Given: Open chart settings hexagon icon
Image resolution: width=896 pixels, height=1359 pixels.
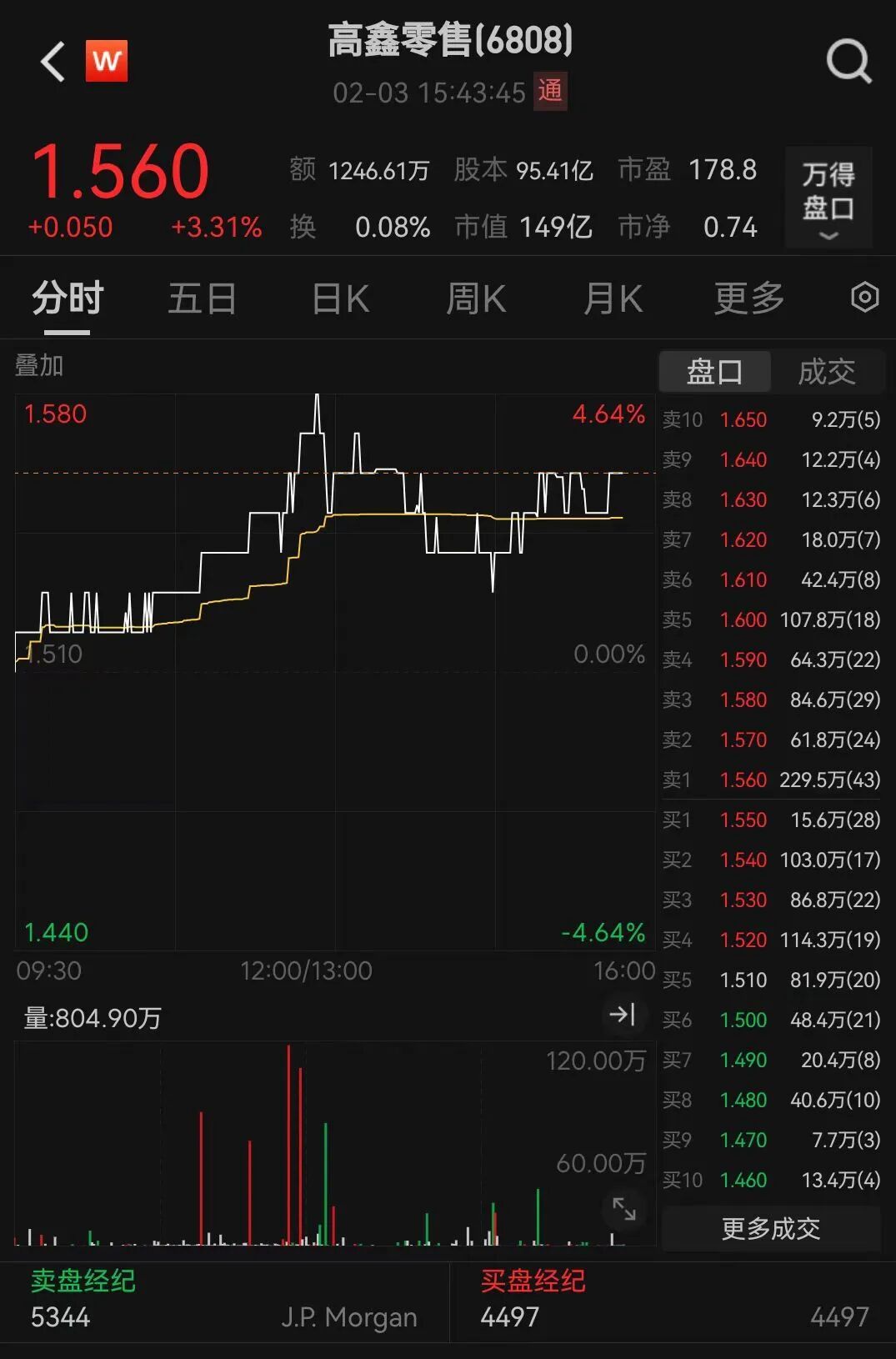Looking at the screenshot, I should point(864,298).
